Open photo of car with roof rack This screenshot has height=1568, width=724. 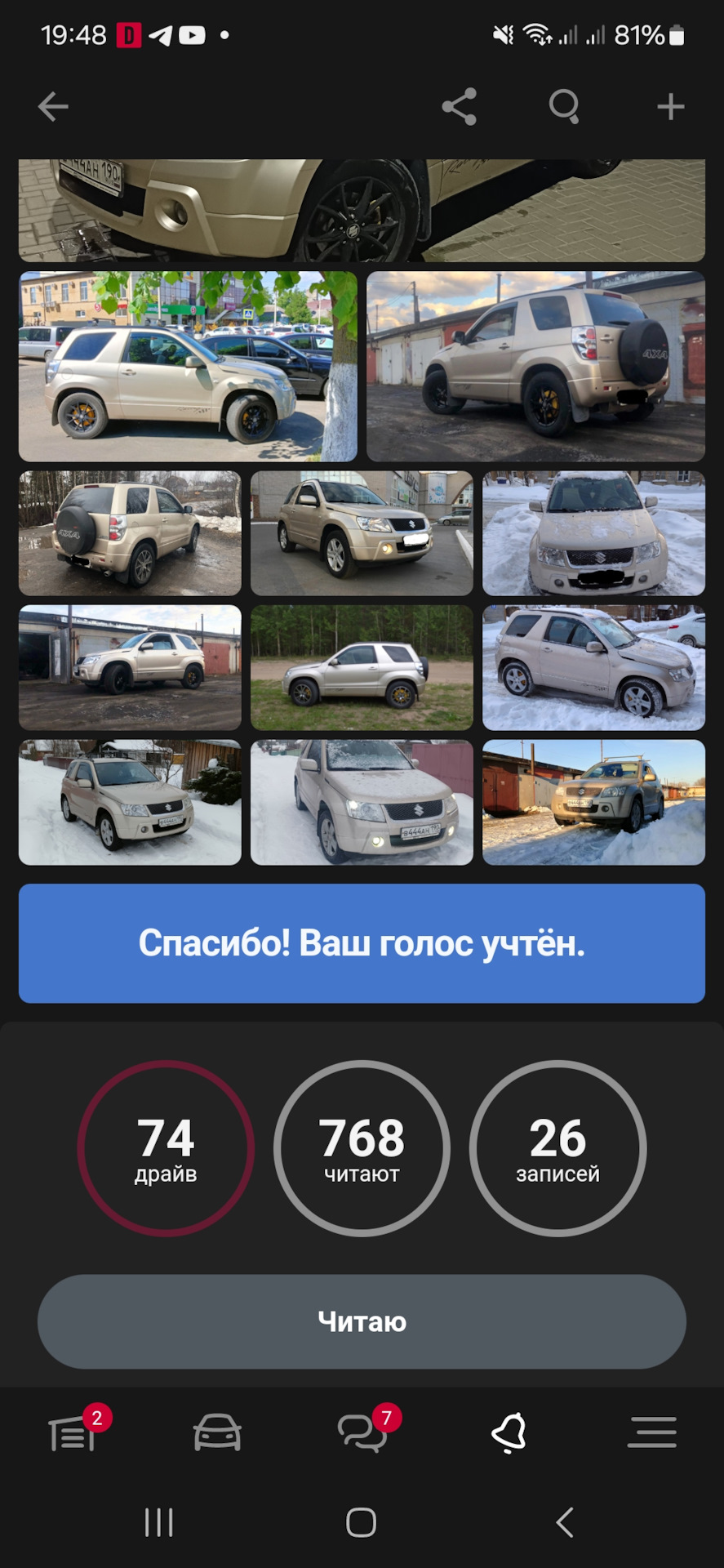[x=593, y=802]
